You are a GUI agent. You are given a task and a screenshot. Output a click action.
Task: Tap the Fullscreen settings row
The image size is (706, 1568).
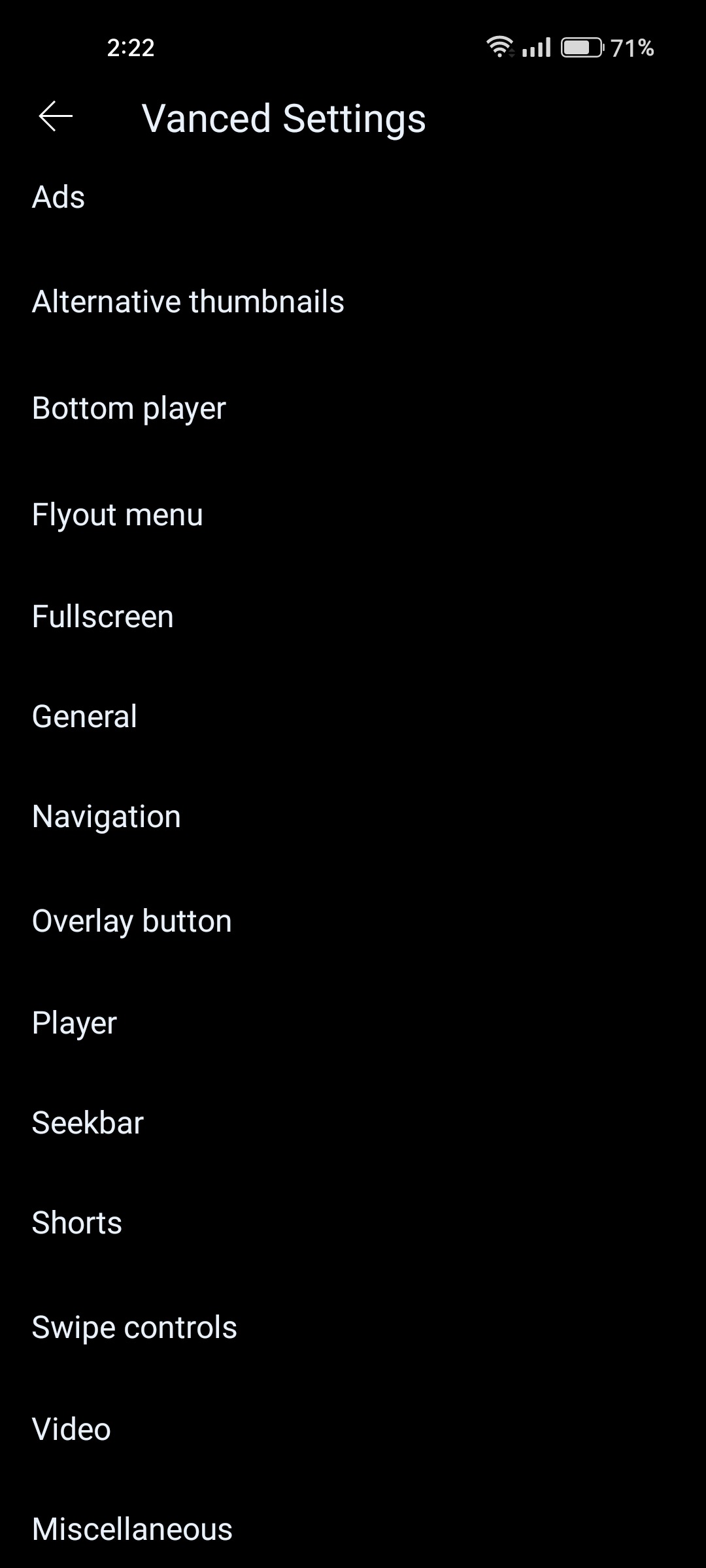[x=103, y=617]
